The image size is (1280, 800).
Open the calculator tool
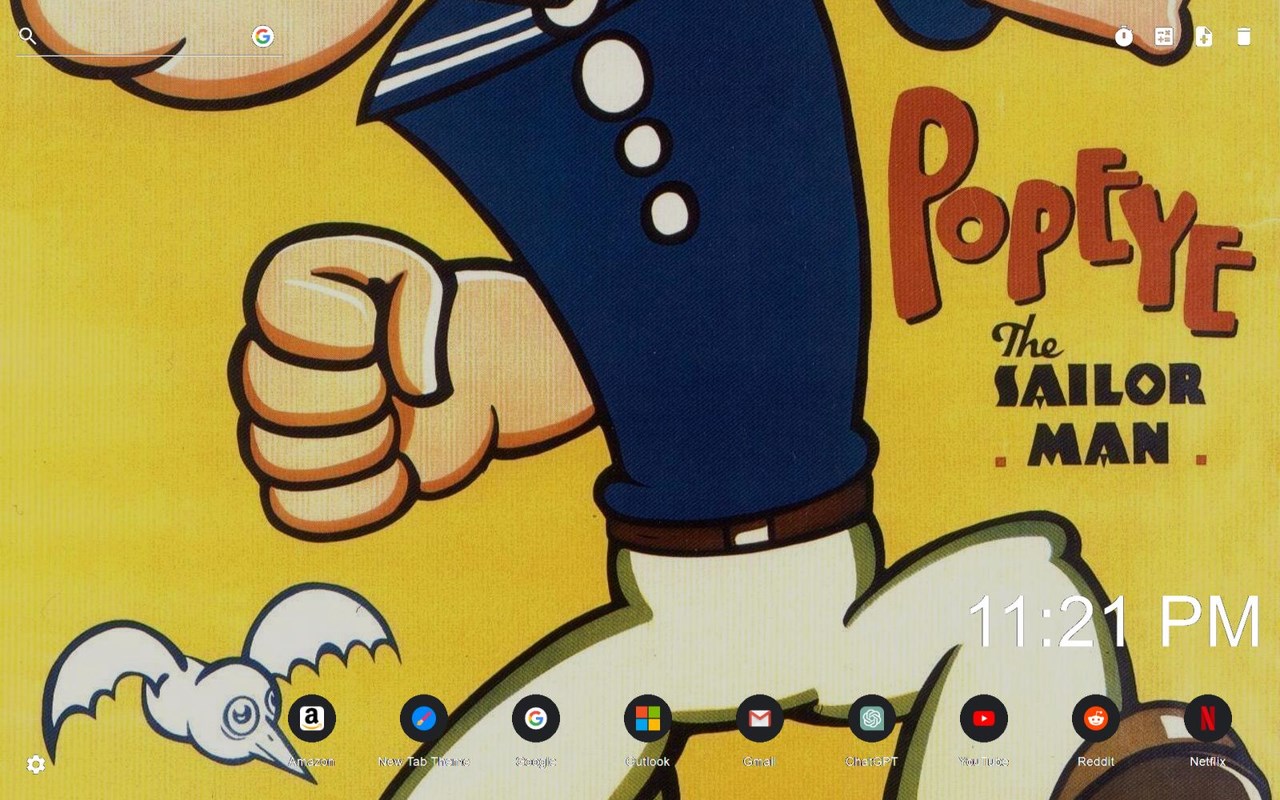(1164, 37)
